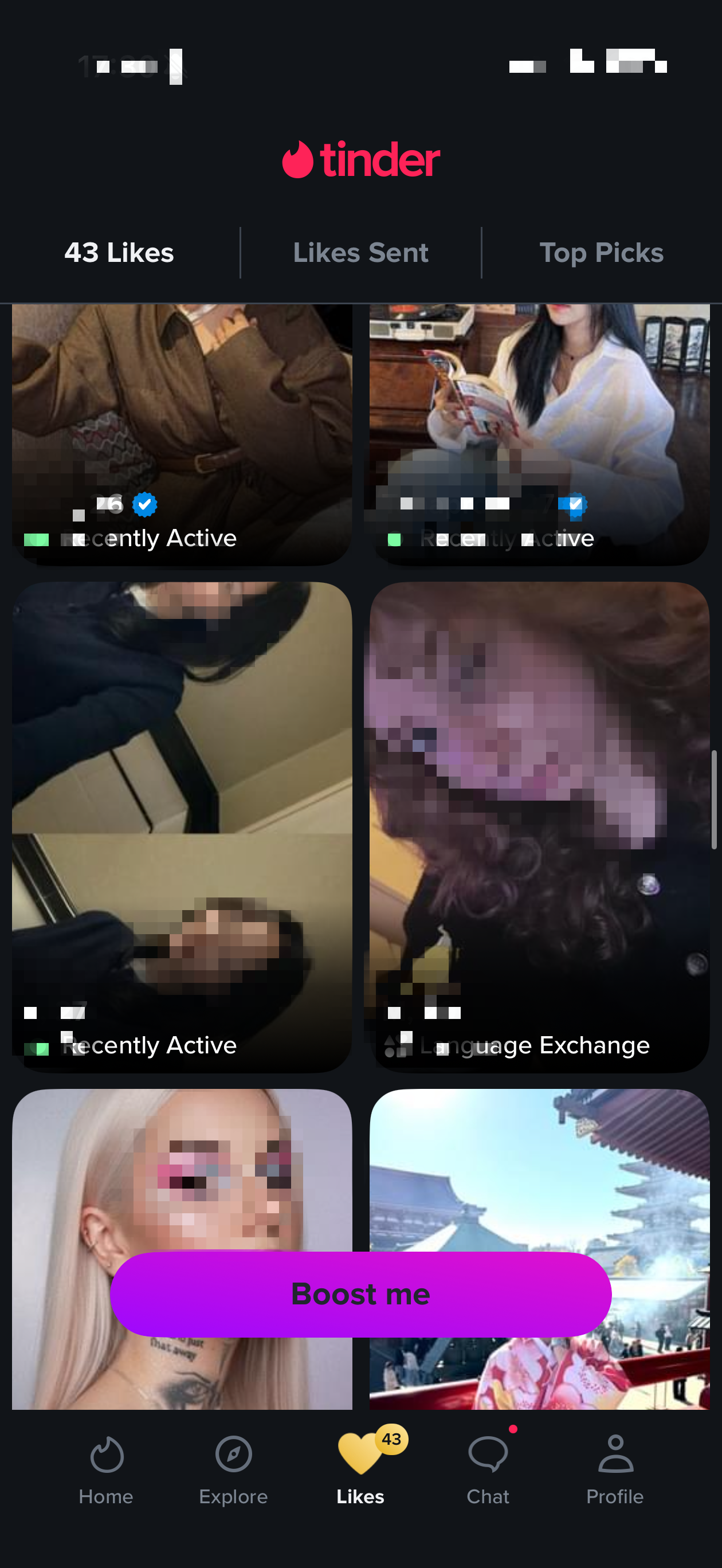The height and width of the screenshot is (1568, 722).
Task: Tap the Boost me button
Action: pyautogui.click(x=360, y=1293)
